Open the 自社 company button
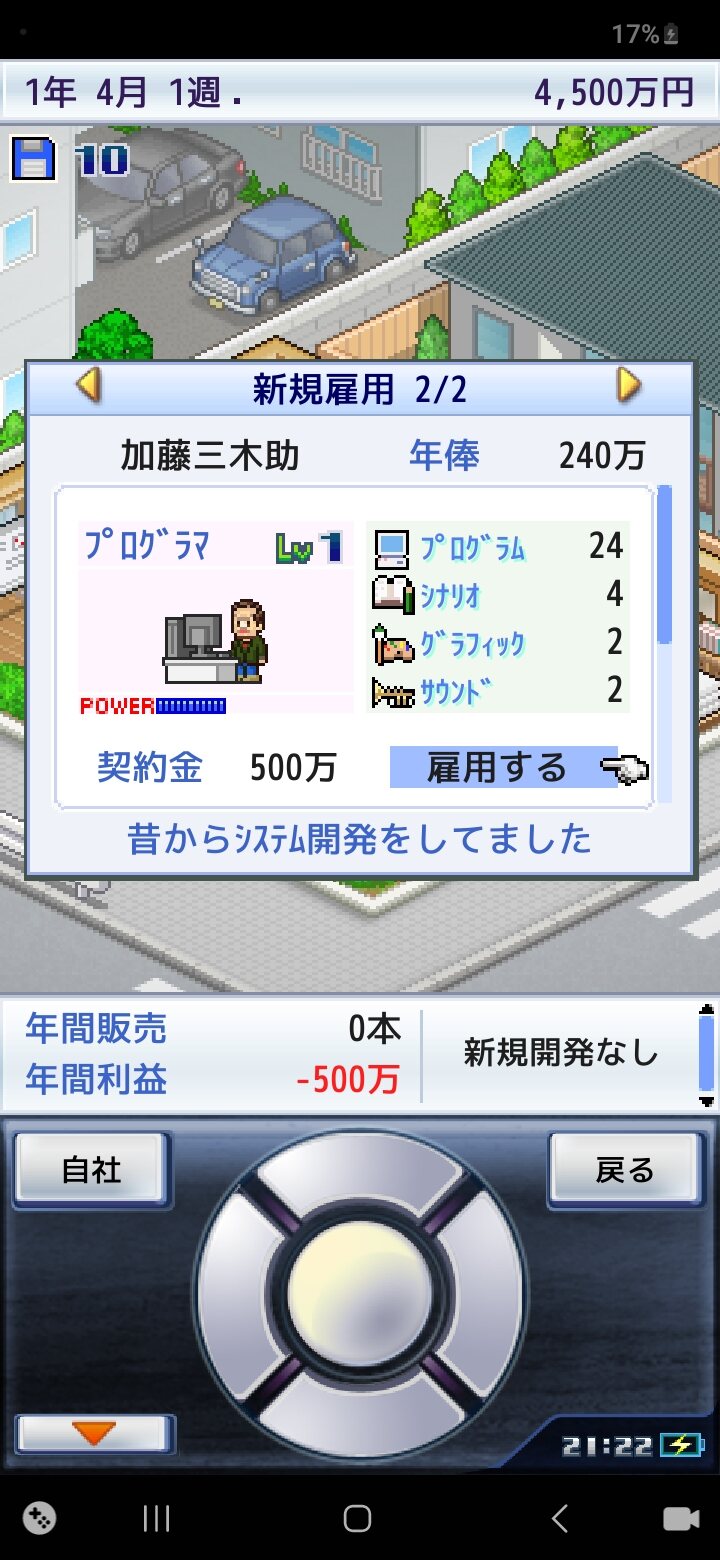This screenshot has height=1560, width=720. pyautogui.click(x=92, y=1170)
